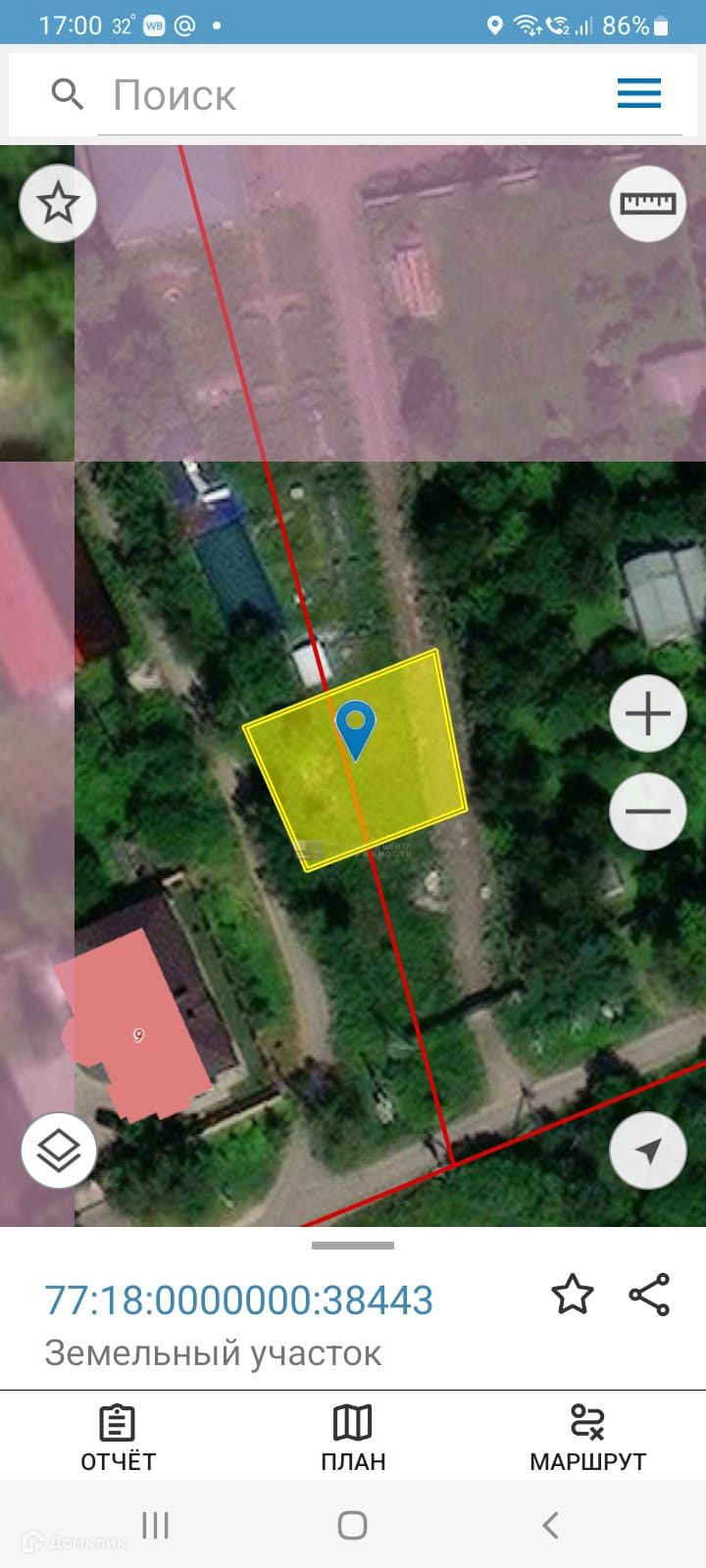Open the ПЛАН view
The image size is (706, 1568).
point(353,1439)
